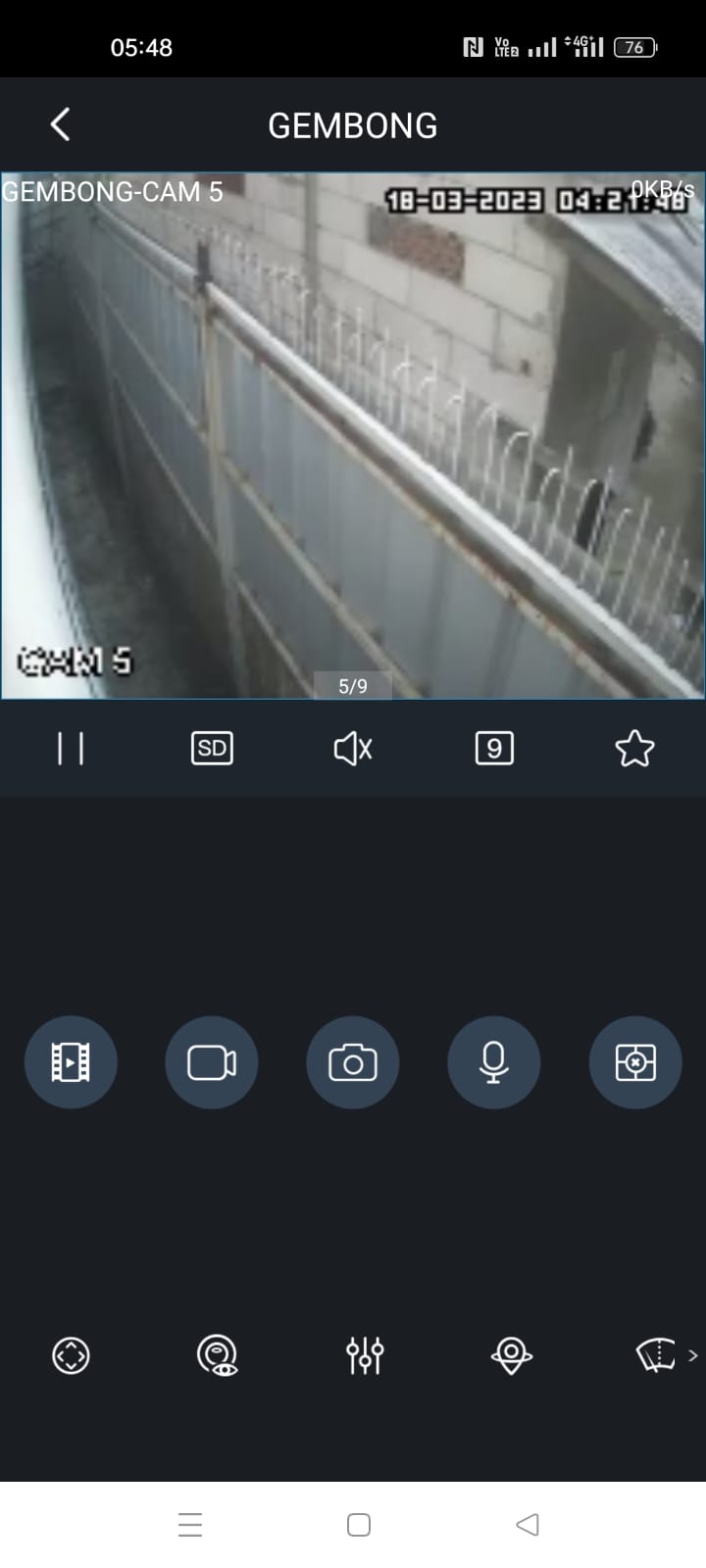The height and width of the screenshot is (1568, 706).
Task: Open the target focus frame button
Action: [635, 1062]
